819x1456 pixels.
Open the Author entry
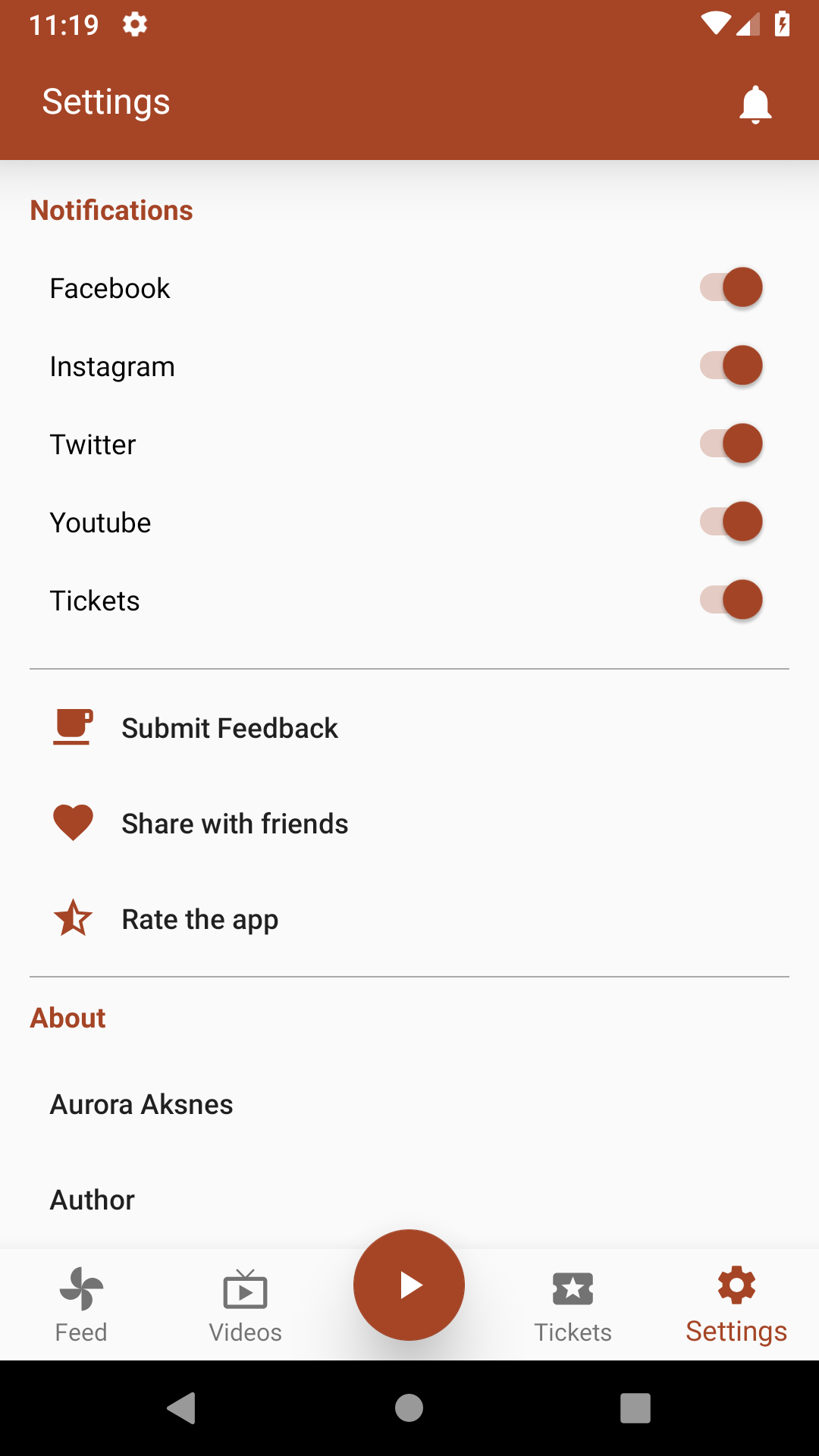click(x=93, y=1200)
